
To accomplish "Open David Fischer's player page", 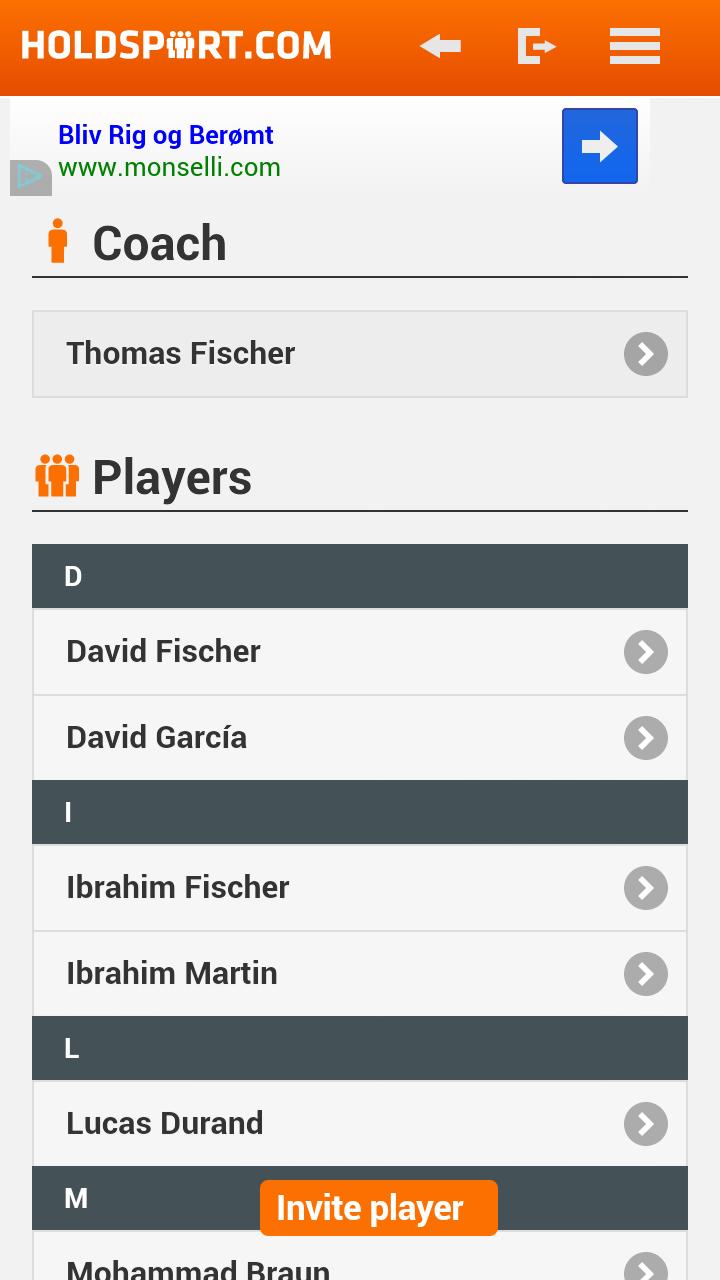I will pyautogui.click(x=360, y=652).
